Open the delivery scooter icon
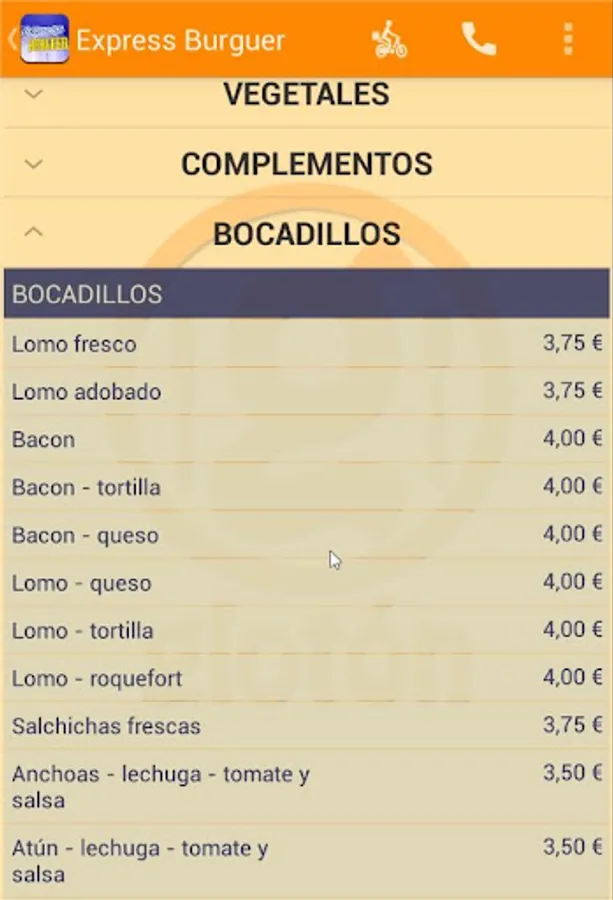This screenshot has height=900, width=613. (x=389, y=39)
